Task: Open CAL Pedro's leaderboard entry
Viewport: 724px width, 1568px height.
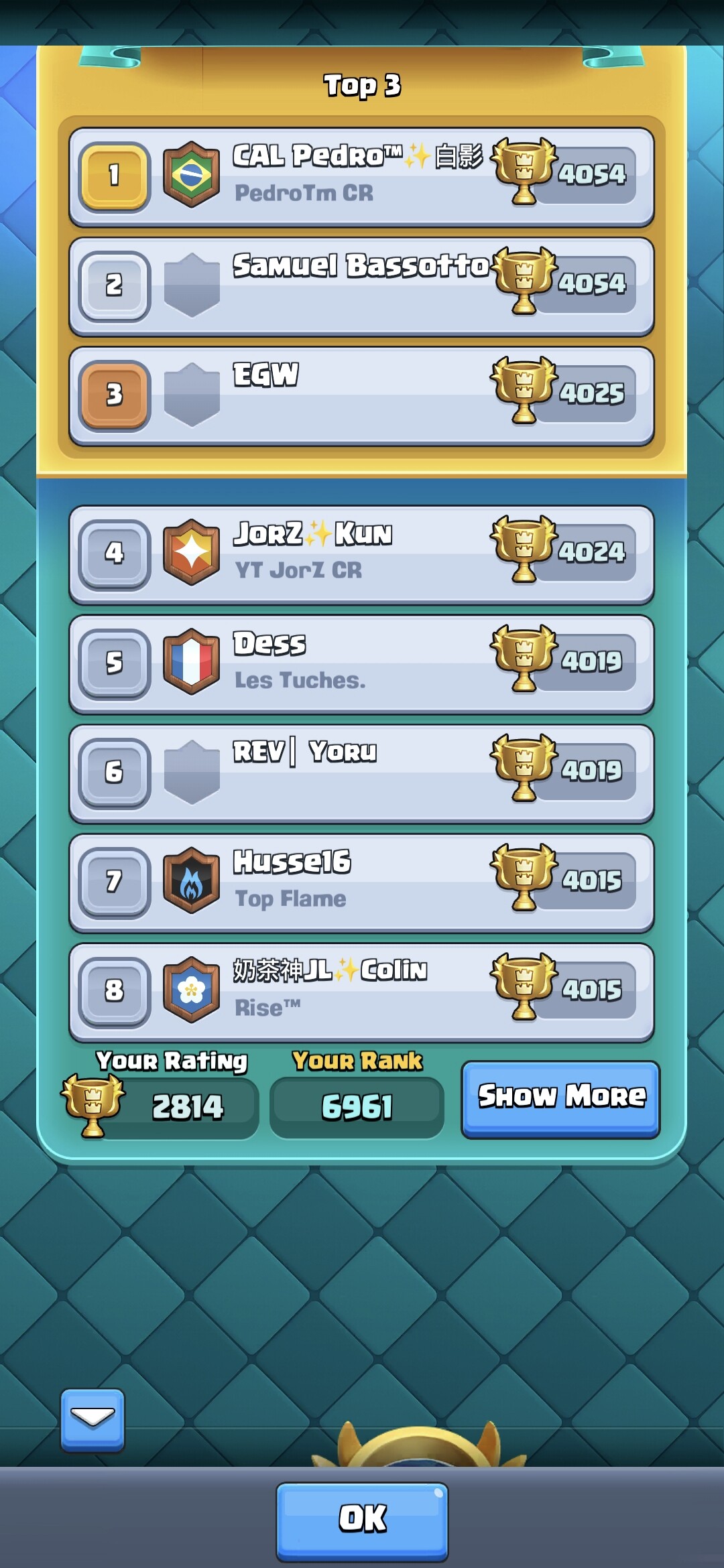Action: [361, 177]
